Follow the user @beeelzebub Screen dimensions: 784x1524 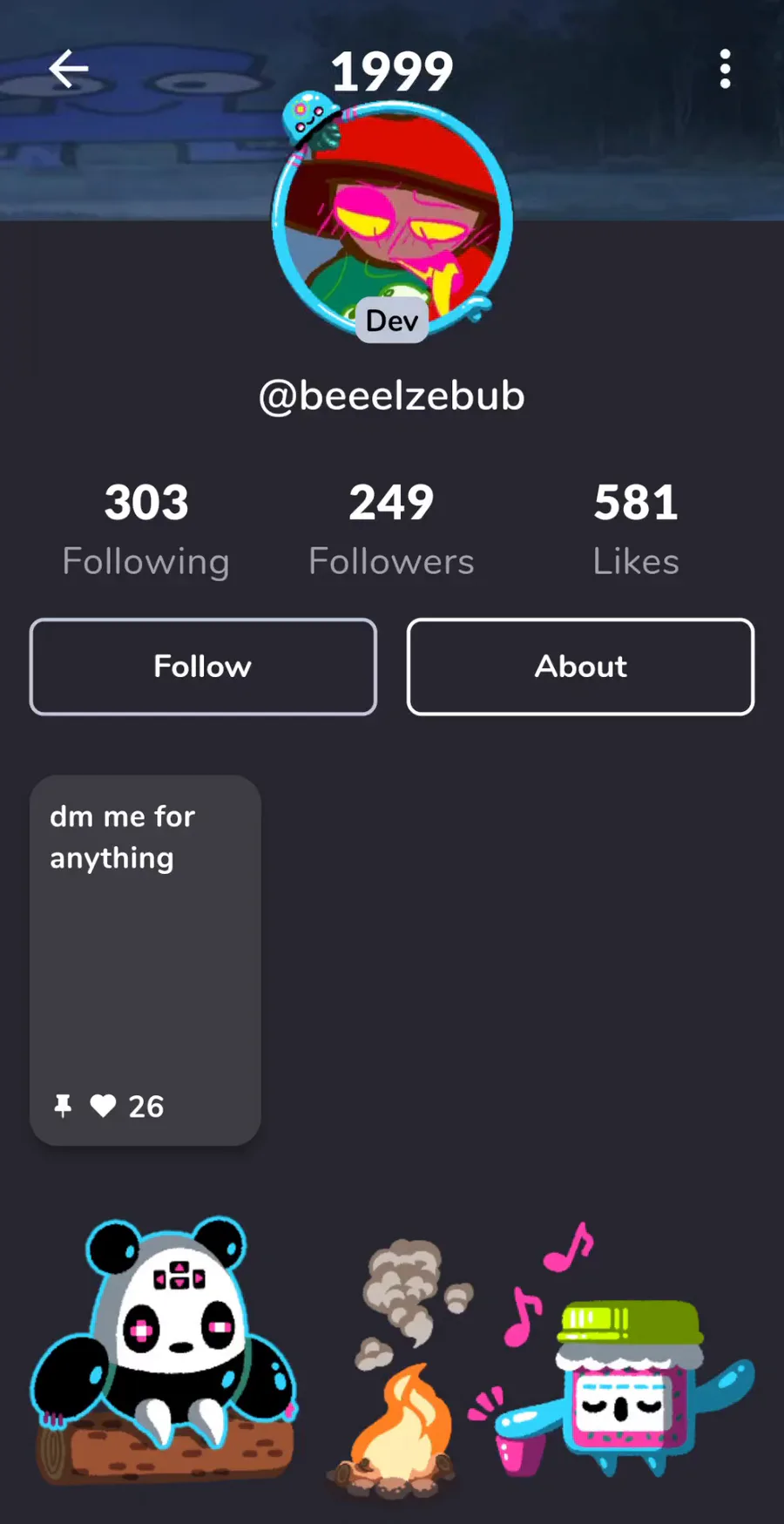coord(203,667)
